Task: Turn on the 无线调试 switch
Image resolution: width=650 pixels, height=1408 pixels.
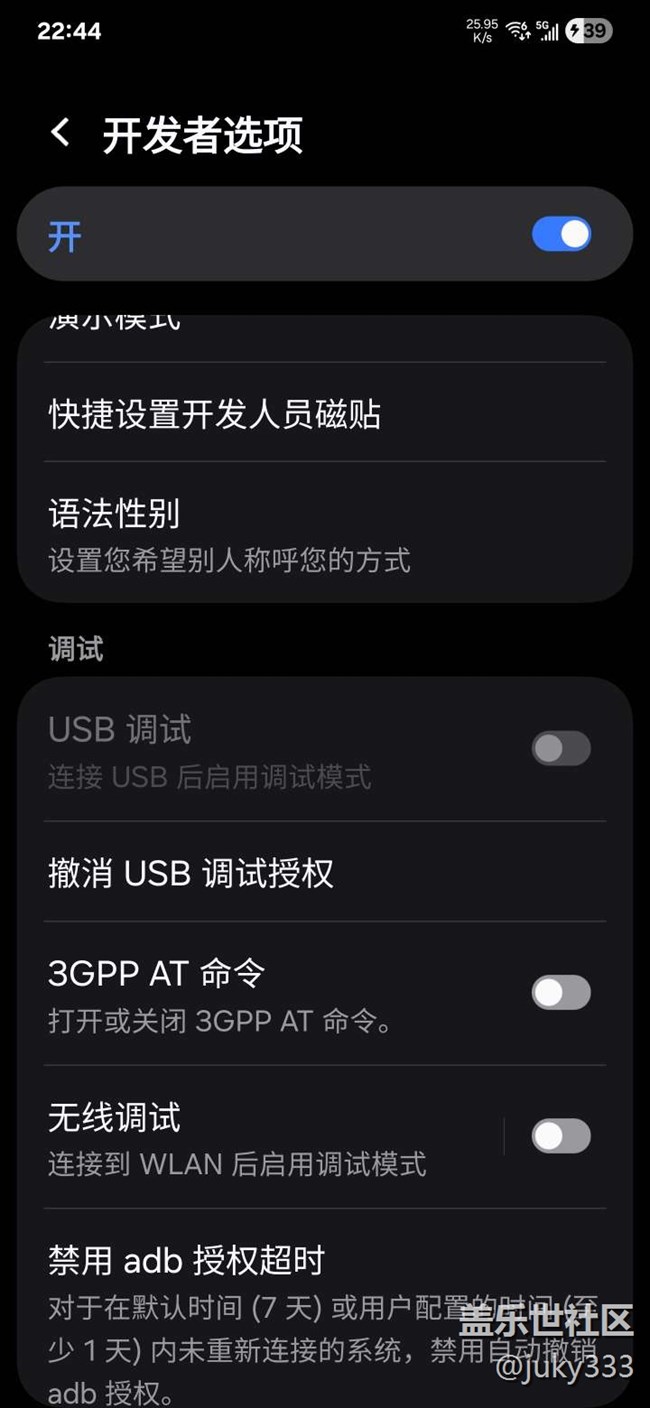Action: click(x=561, y=1136)
